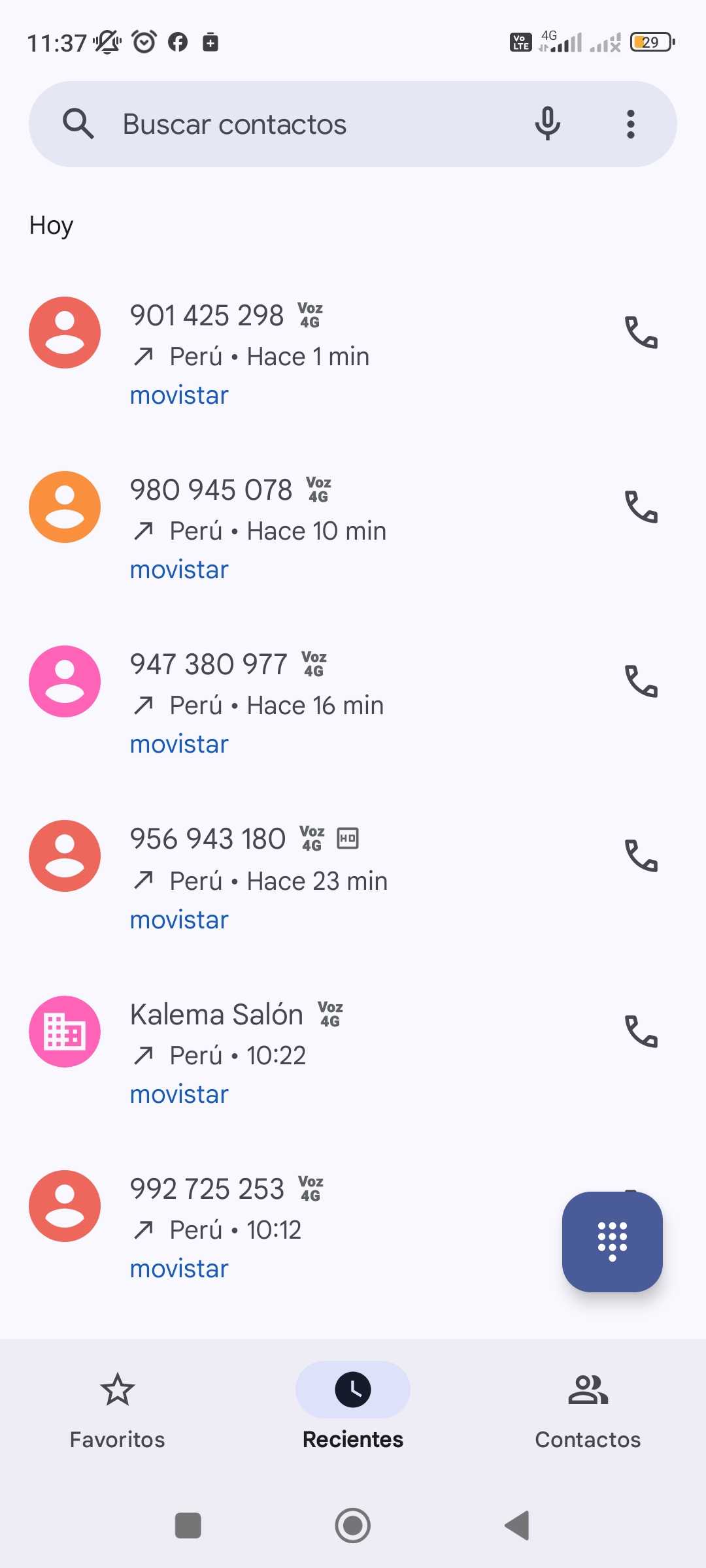Open the dial pad keypad button

click(x=612, y=1241)
